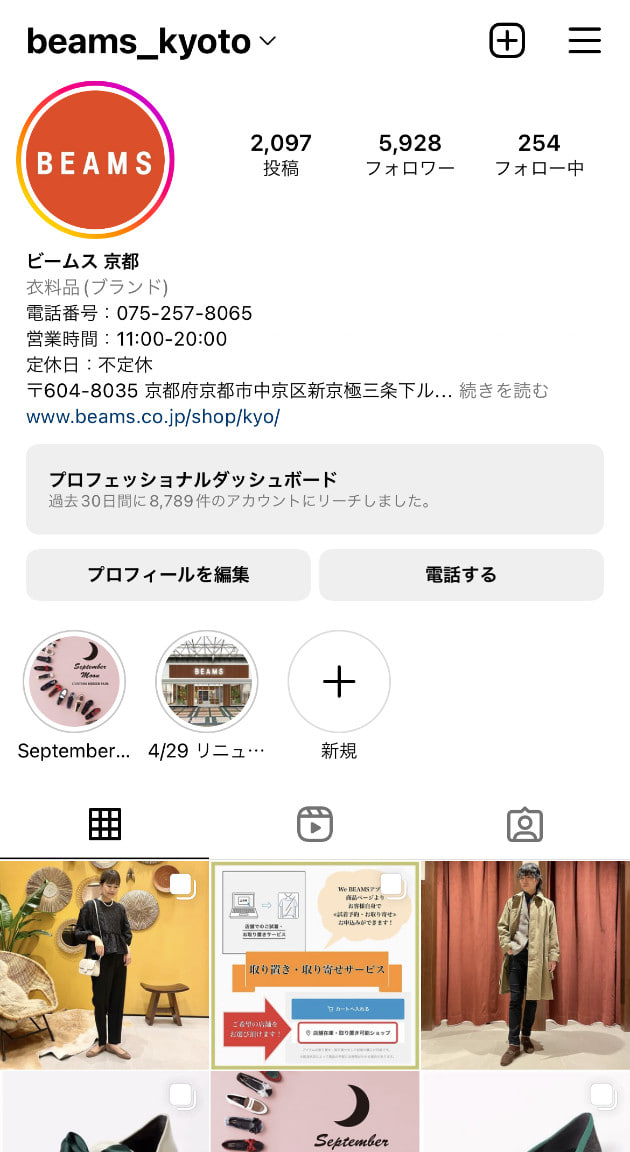Create a new post with plus icon
Viewport: 630px width, 1152px height.
pyautogui.click(x=507, y=40)
